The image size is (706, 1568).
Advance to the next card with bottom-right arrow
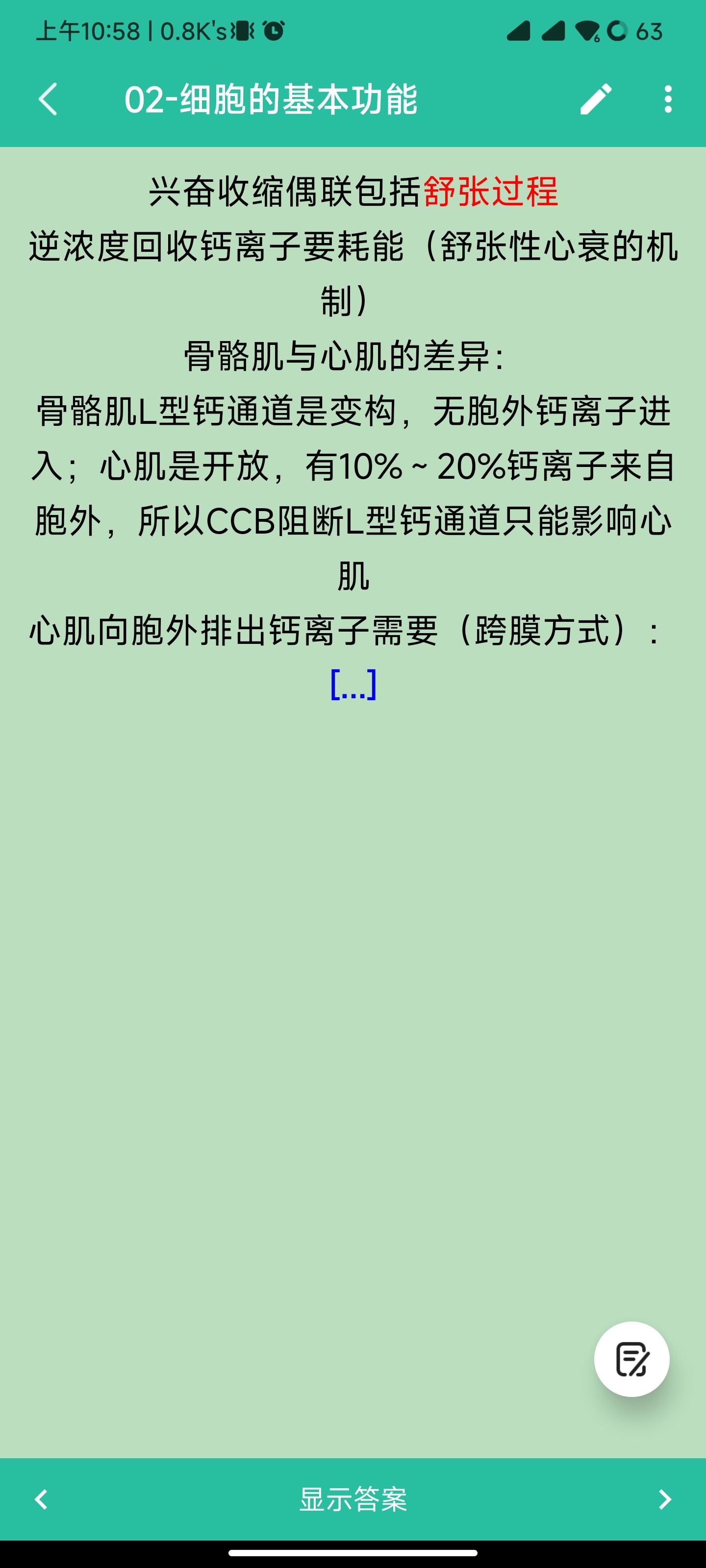[665, 1499]
